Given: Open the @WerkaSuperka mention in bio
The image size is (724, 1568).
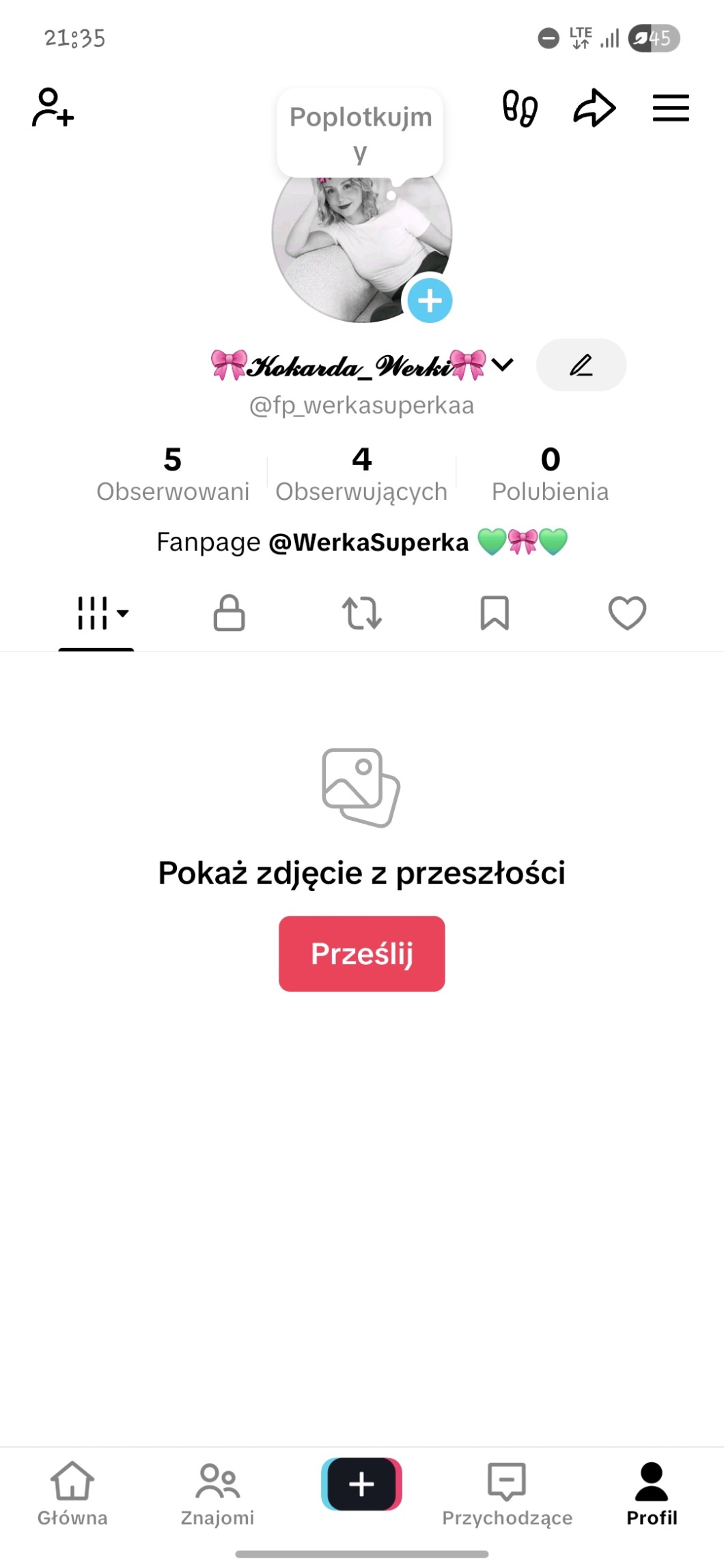Looking at the screenshot, I should (x=368, y=542).
